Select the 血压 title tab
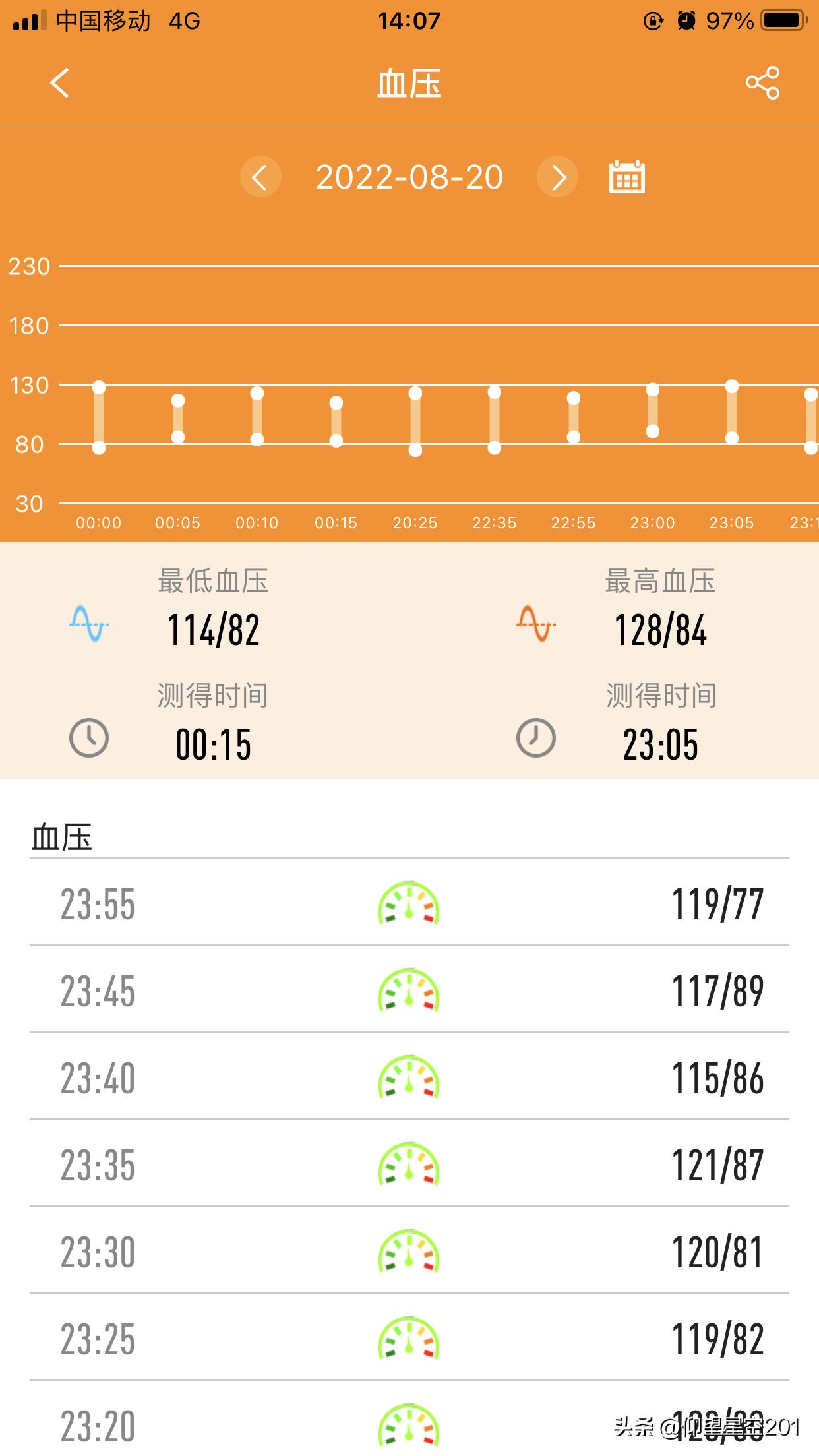Screen dimensions: 819x1456 [x=409, y=83]
